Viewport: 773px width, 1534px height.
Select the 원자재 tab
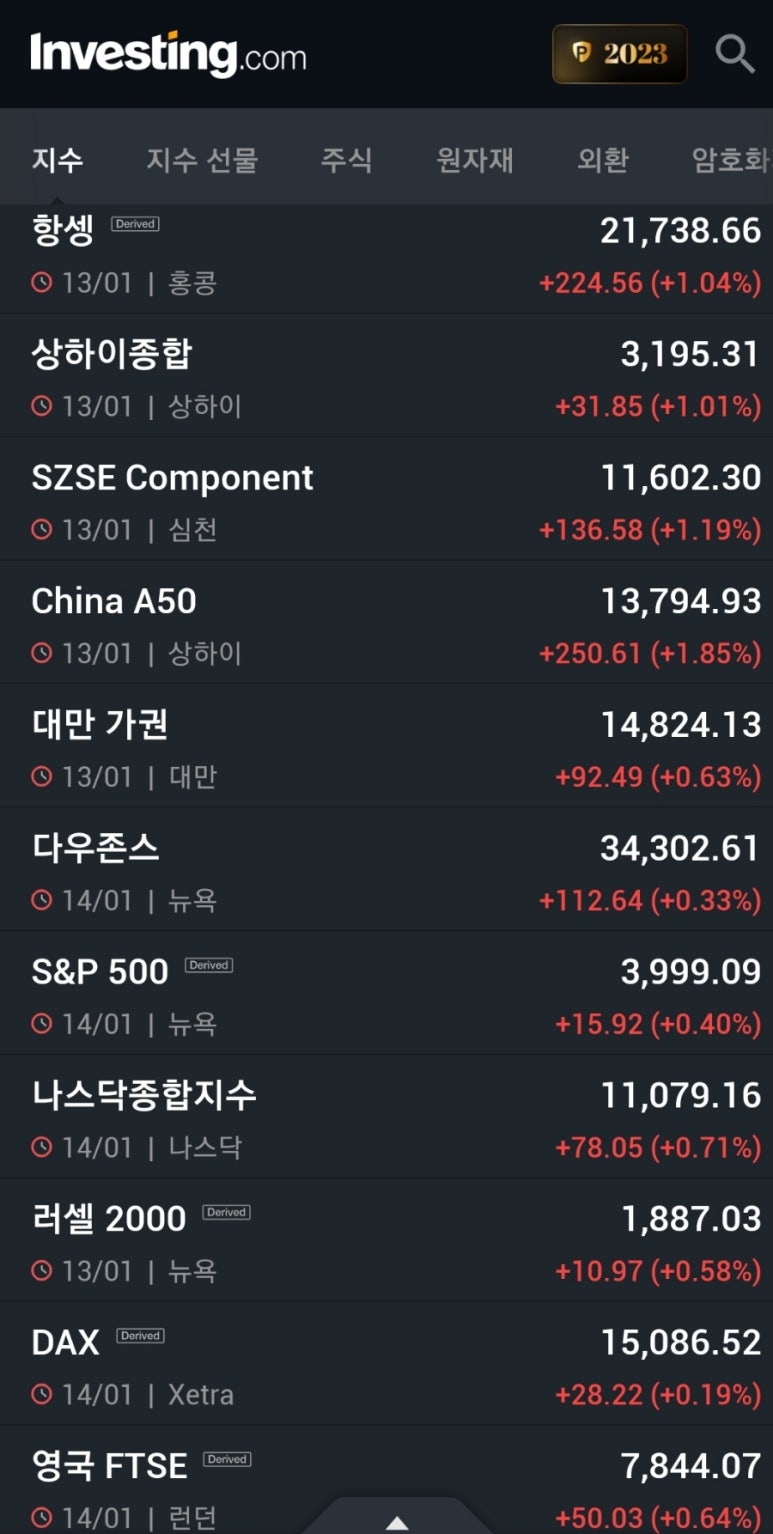pos(475,160)
